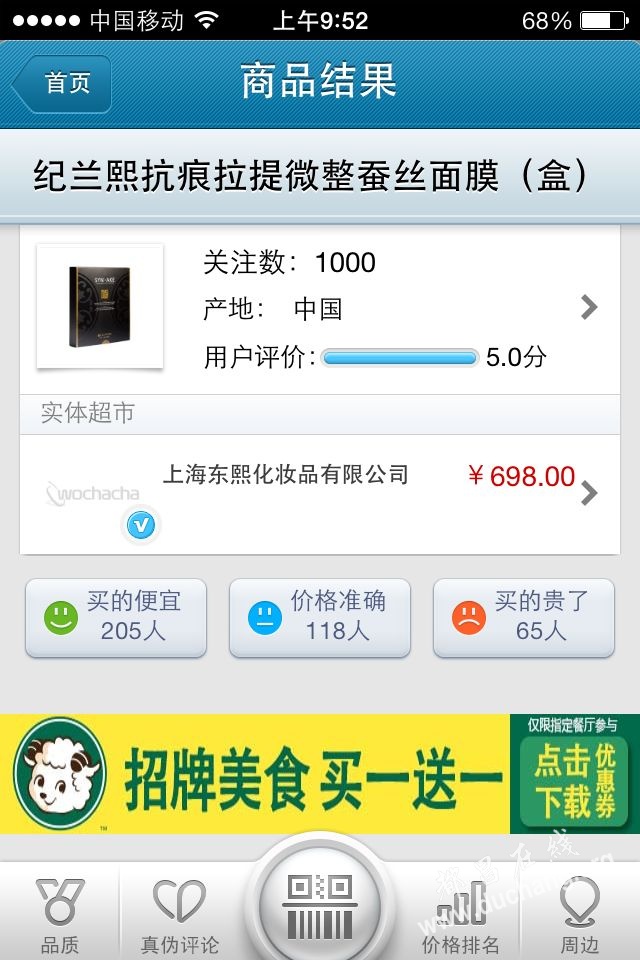Vote 价格准确 for this price
This screenshot has width=640, height=960.
[320, 617]
